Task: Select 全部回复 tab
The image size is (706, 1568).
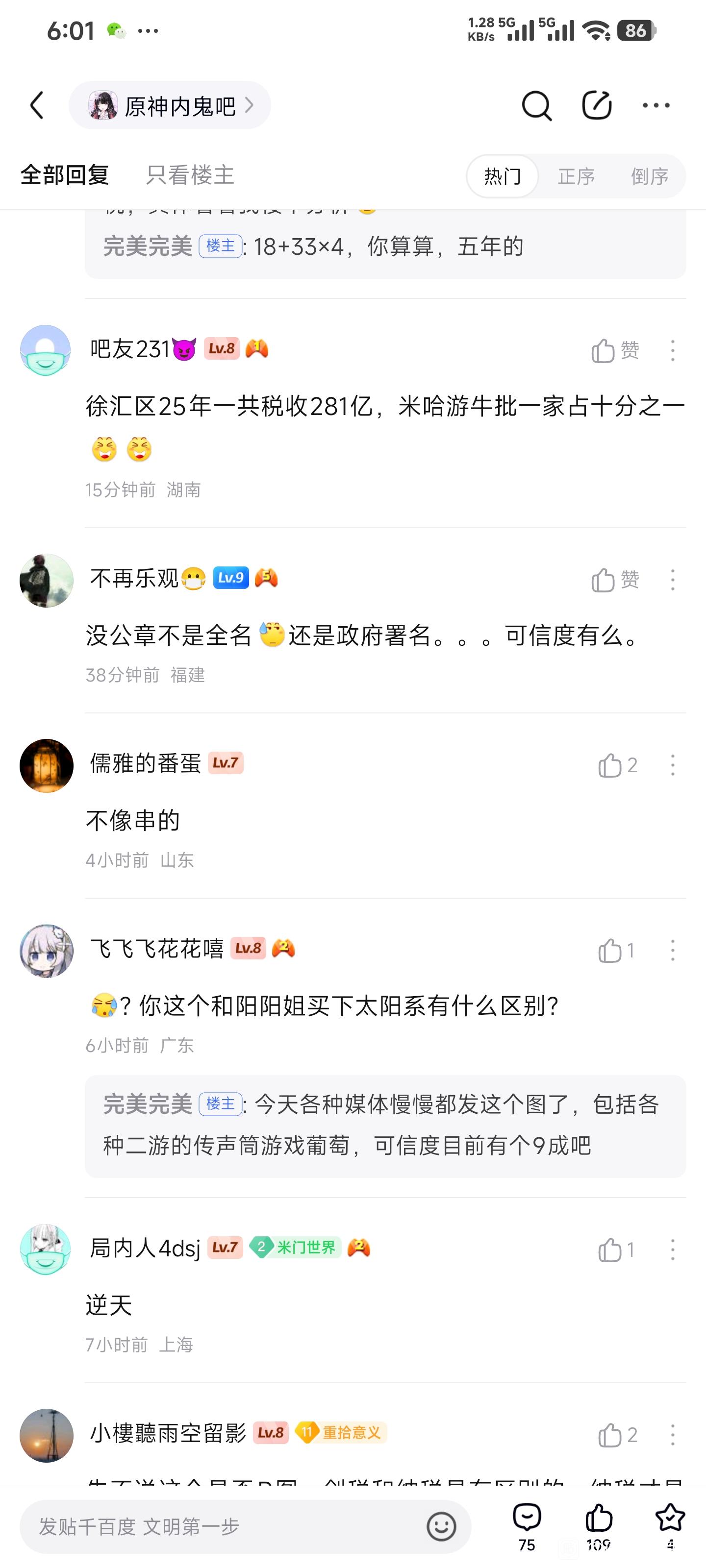Action: click(x=65, y=175)
